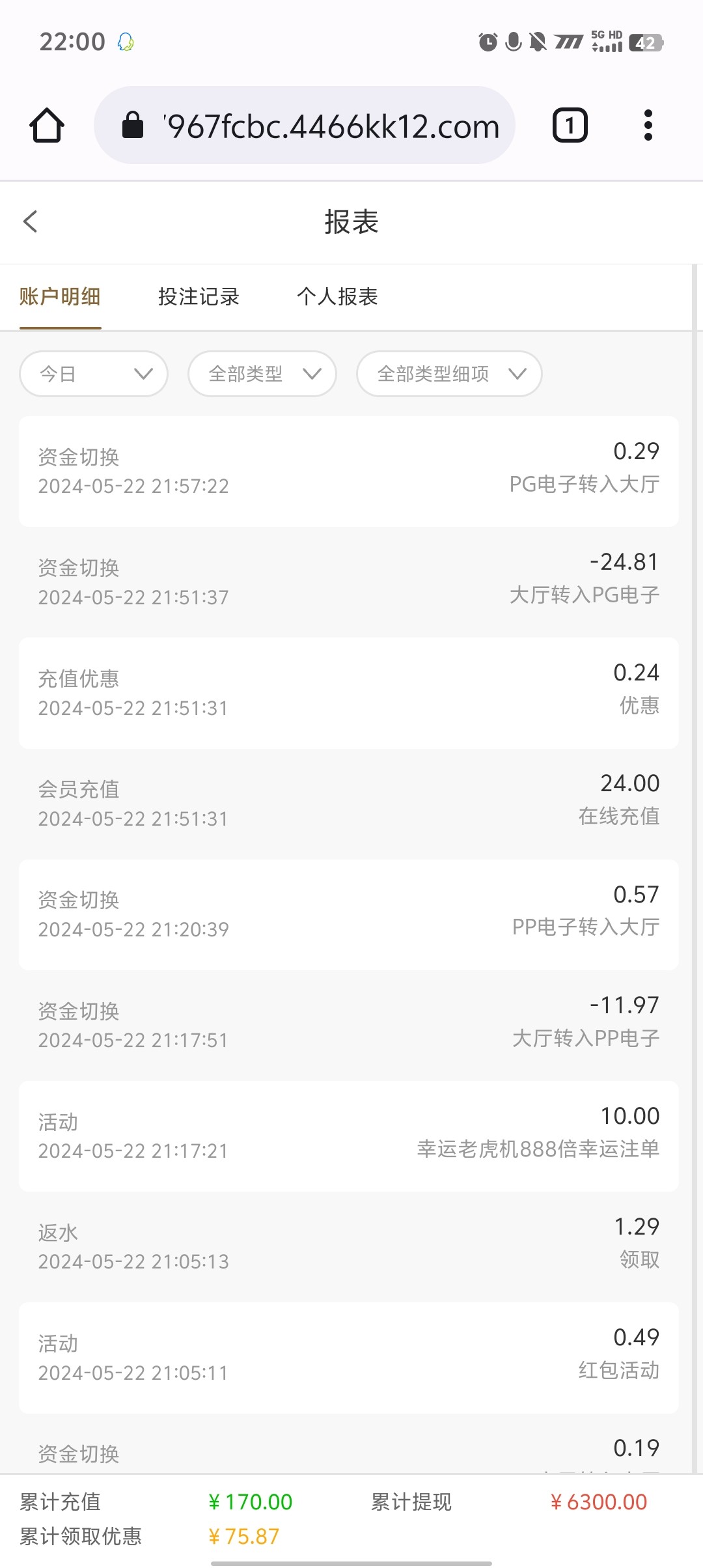Expand the 全部类型 filter dropdown
The width and height of the screenshot is (703, 1568).
coord(262,374)
